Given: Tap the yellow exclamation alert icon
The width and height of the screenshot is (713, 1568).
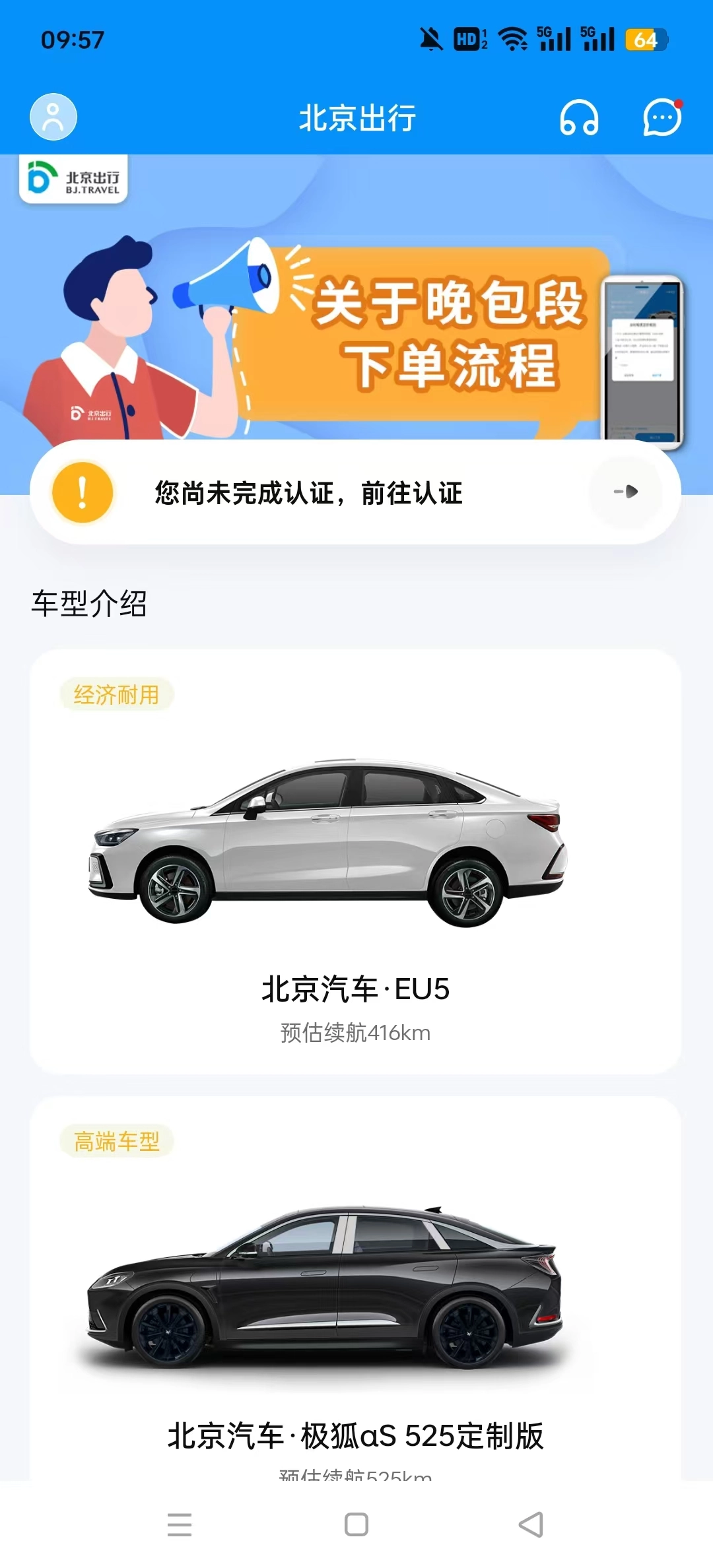Looking at the screenshot, I should coord(82,492).
